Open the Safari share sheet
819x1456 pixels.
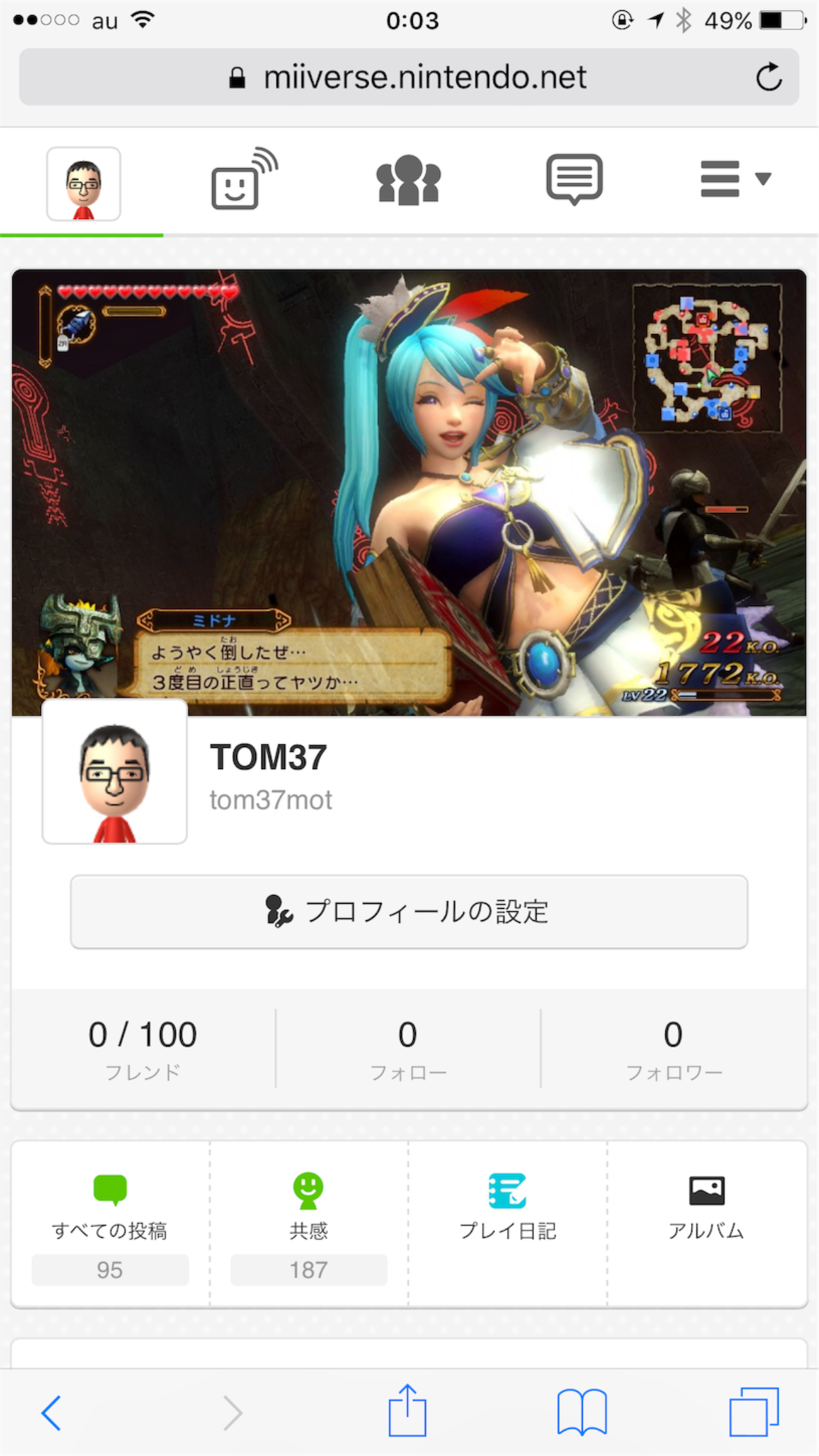408,1411
